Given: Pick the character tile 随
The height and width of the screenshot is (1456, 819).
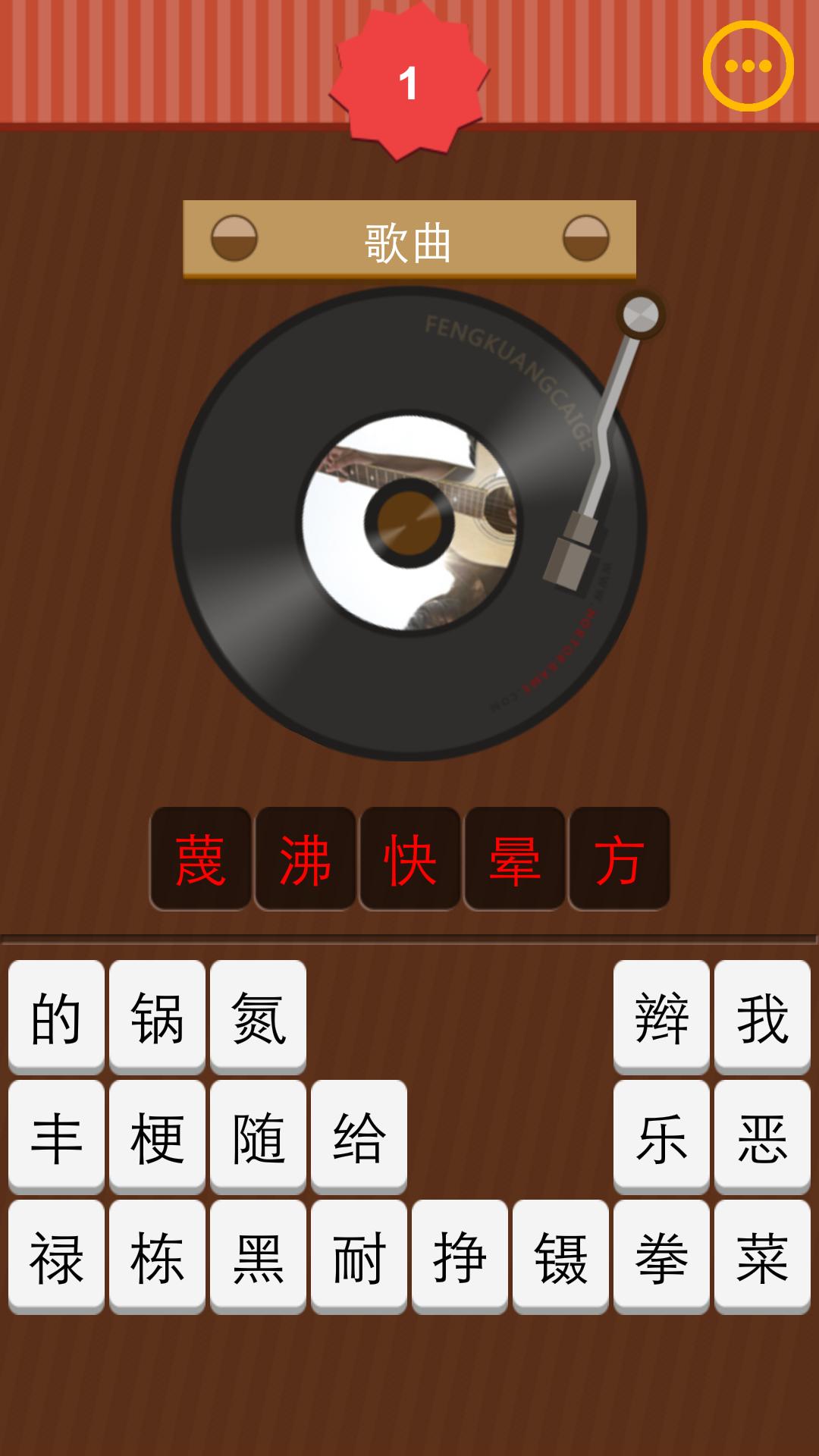Looking at the screenshot, I should pyautogui.click(x=258, y=1137).
